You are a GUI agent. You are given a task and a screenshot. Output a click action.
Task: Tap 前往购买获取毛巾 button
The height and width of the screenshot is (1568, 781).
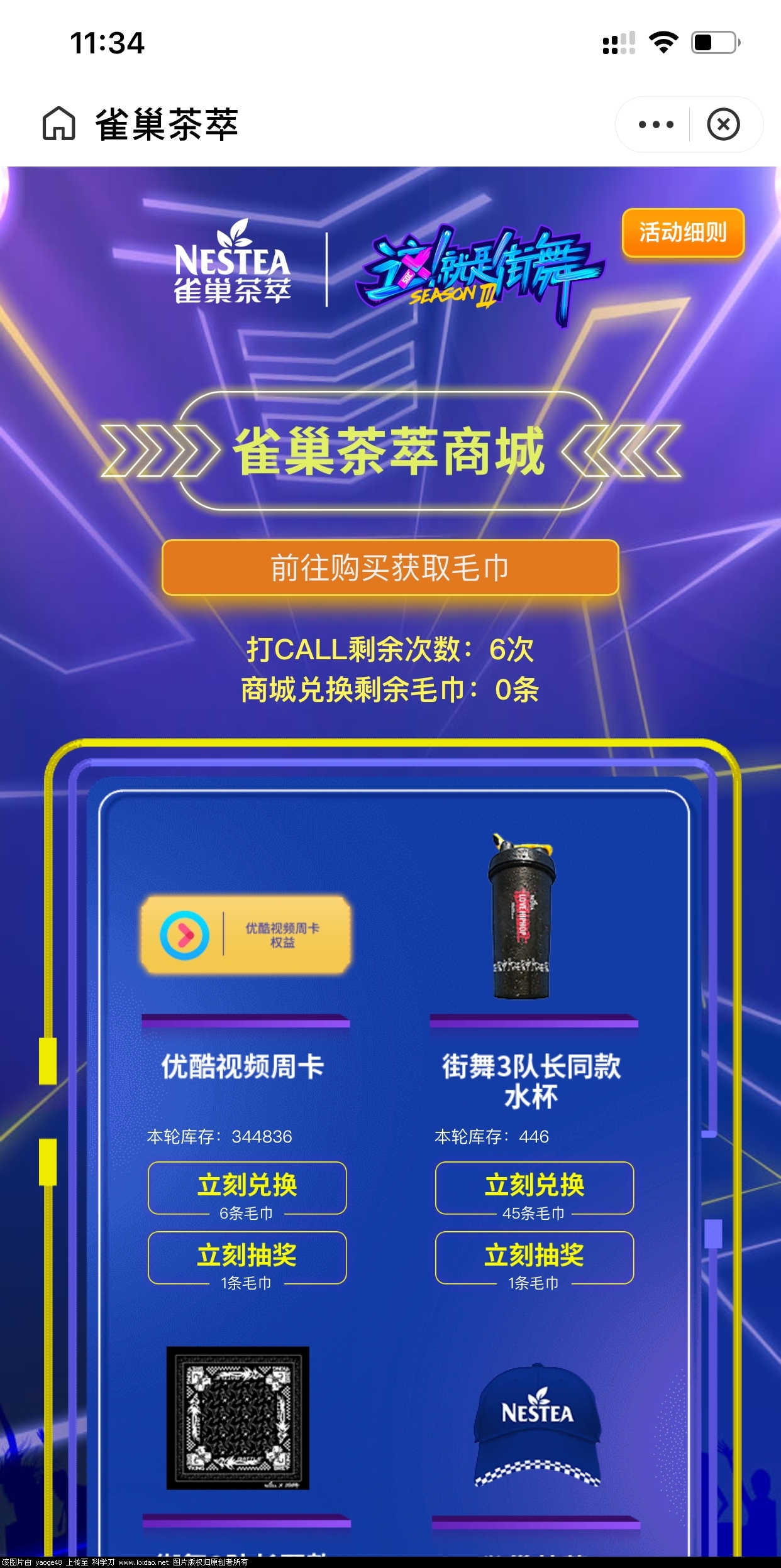click(390, 567)
